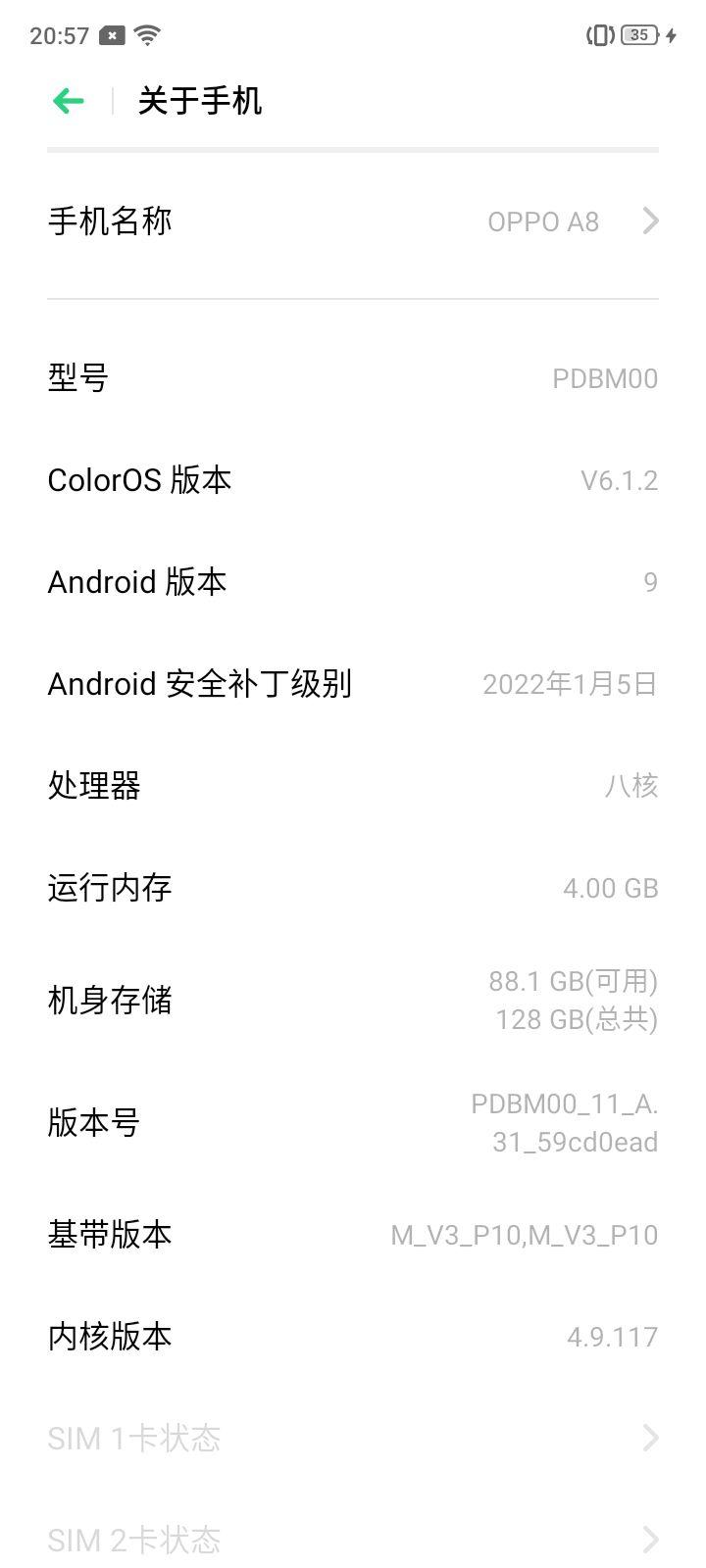Tap the green back arrow
This screenshot has width=706, height=1568.
(67, 100)
